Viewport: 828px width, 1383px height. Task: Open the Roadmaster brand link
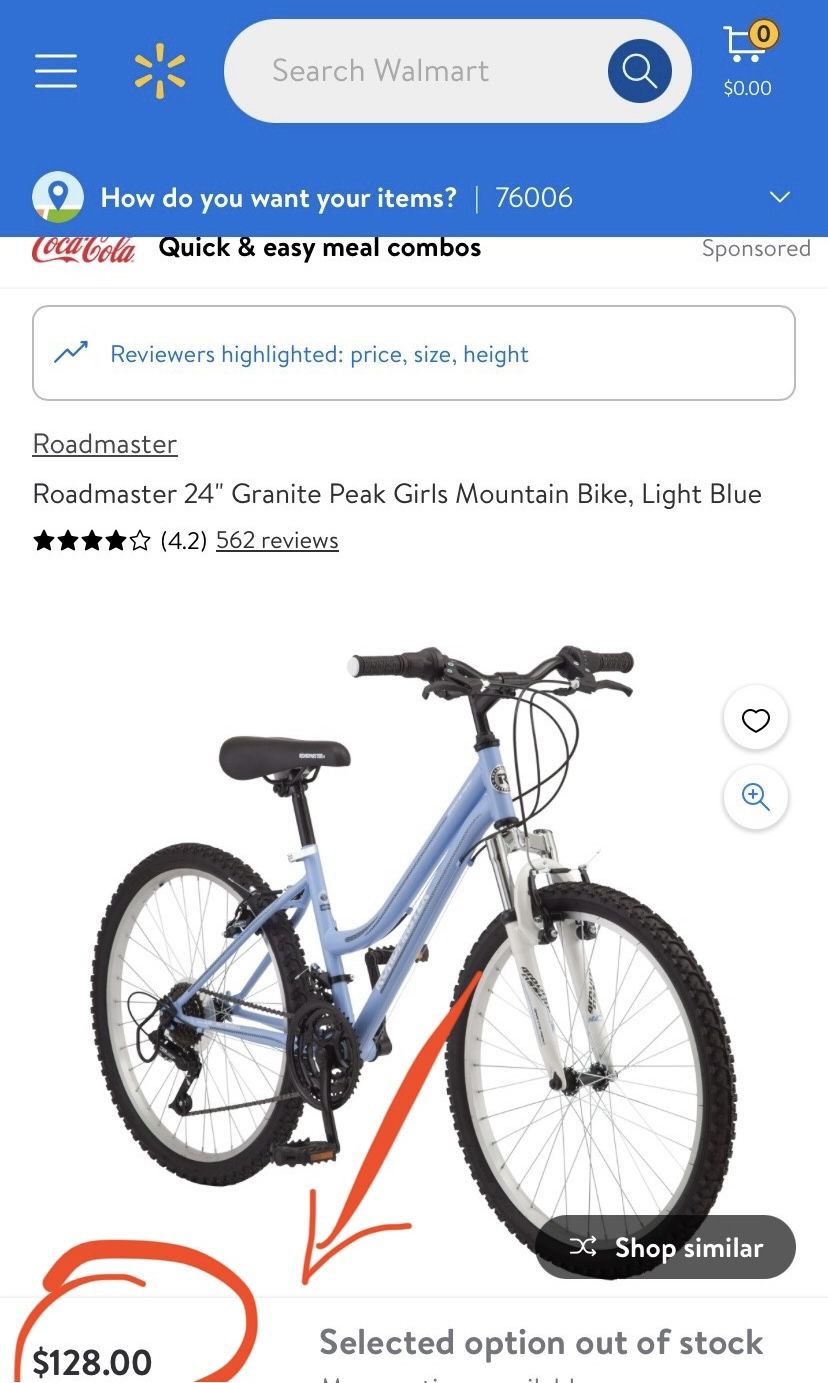pyautogui.click(x=105, y=444)
